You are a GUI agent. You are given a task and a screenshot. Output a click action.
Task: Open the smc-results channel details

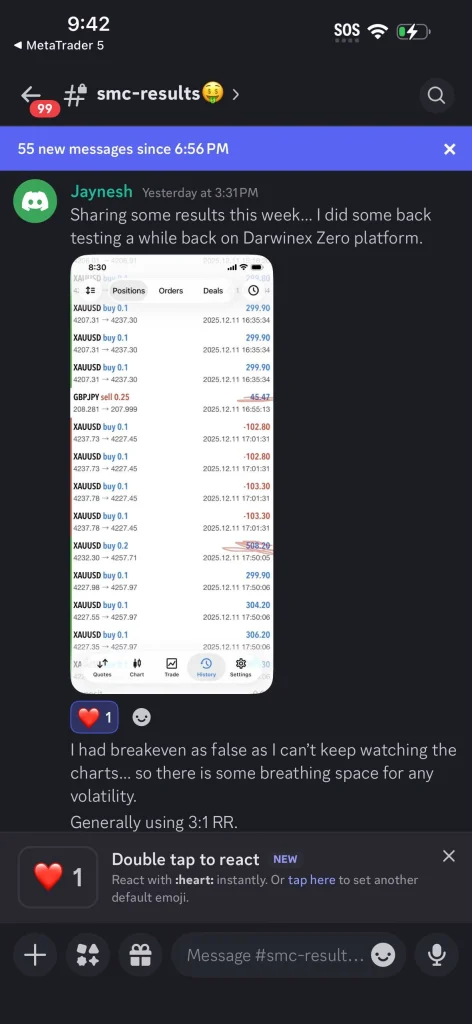click(x=167, y=93)
